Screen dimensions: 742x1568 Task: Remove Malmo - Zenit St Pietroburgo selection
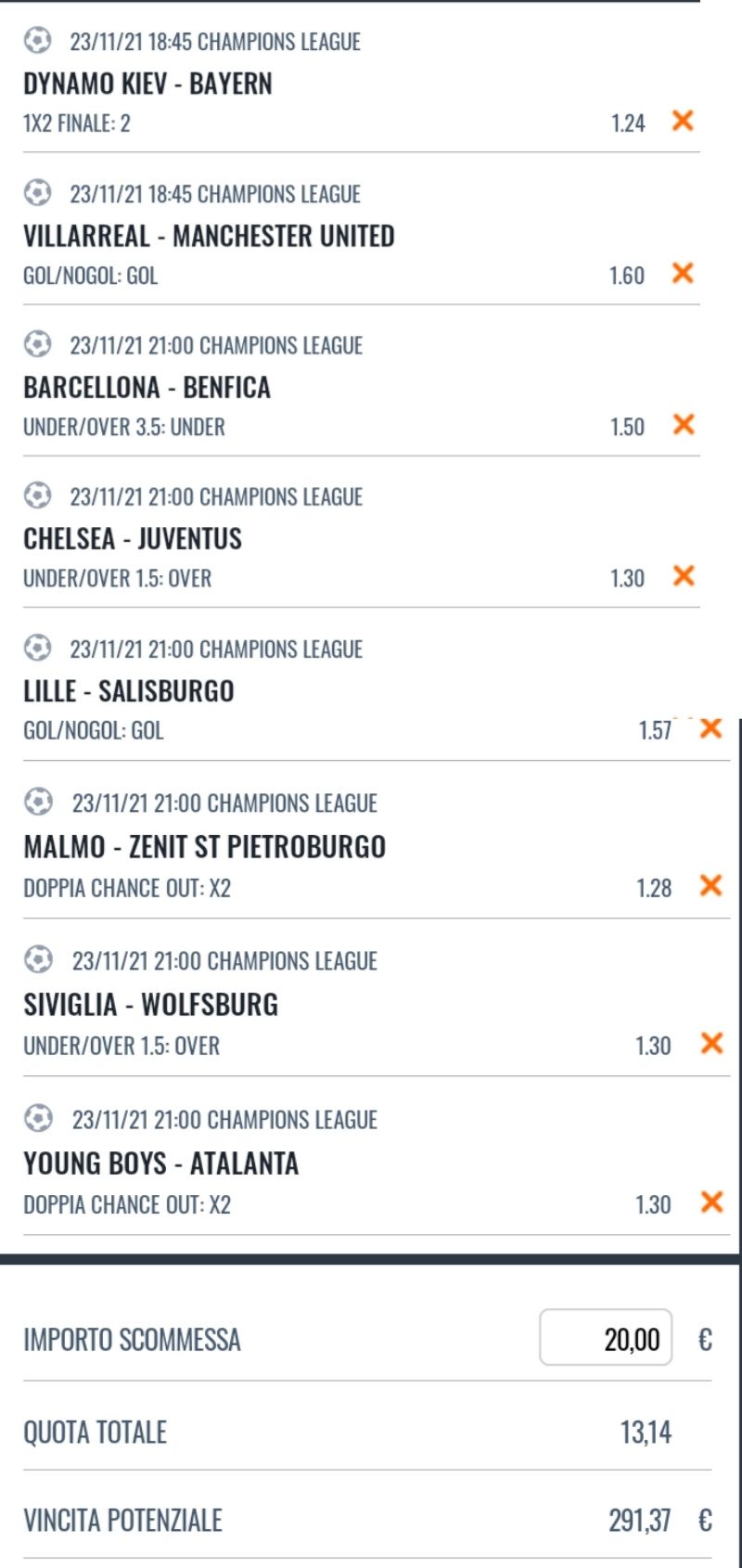click(x=710, y=885)
